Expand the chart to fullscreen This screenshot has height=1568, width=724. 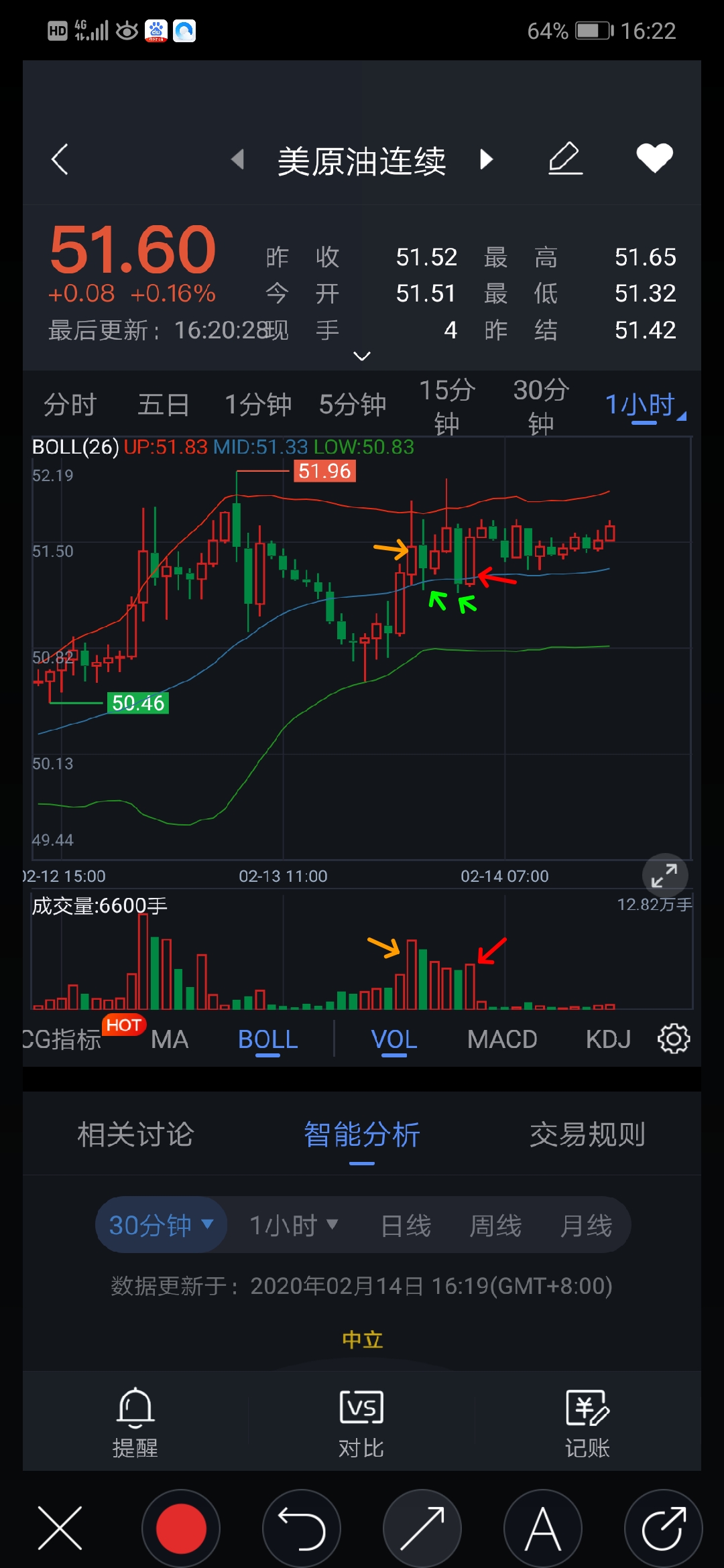click(665, 876)
